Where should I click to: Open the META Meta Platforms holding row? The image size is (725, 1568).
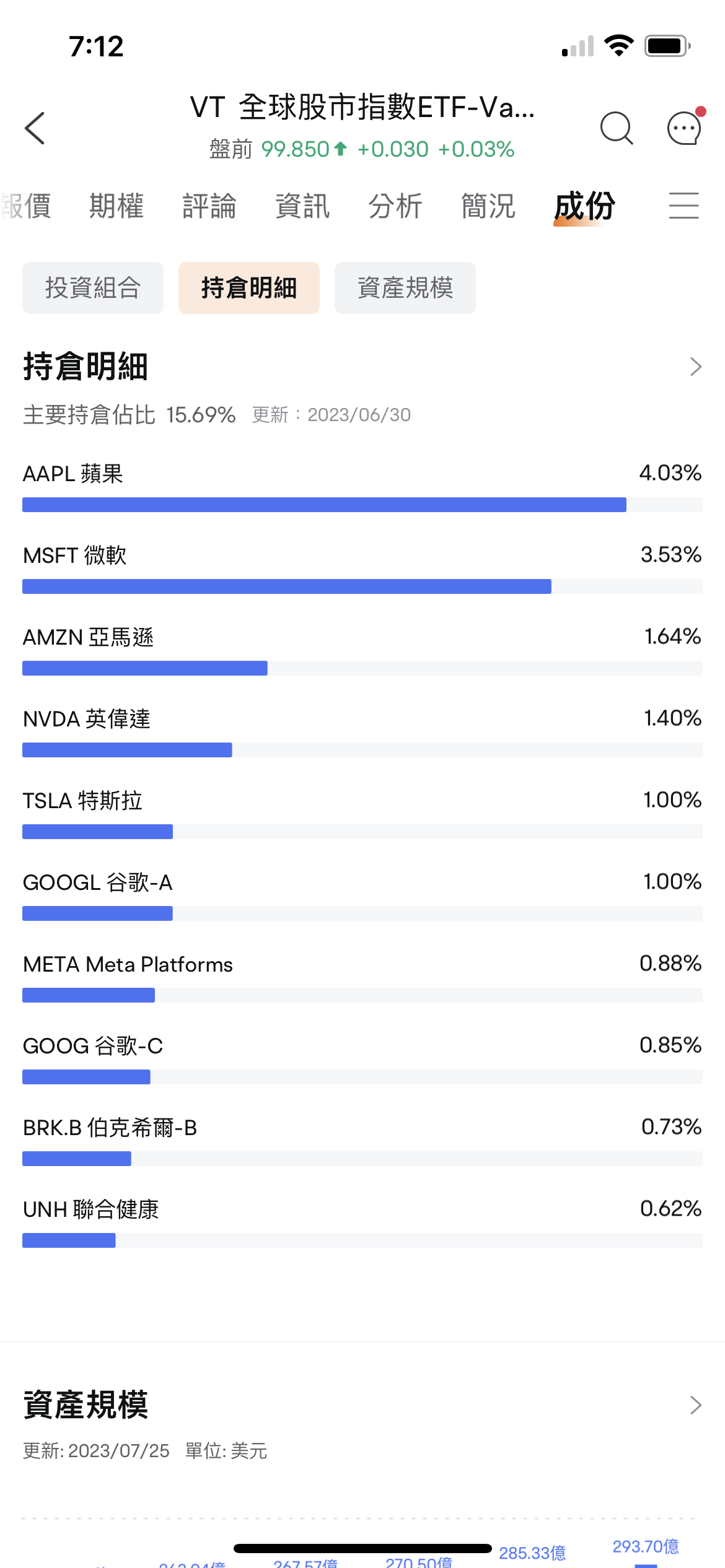click(x=362, y=977)
